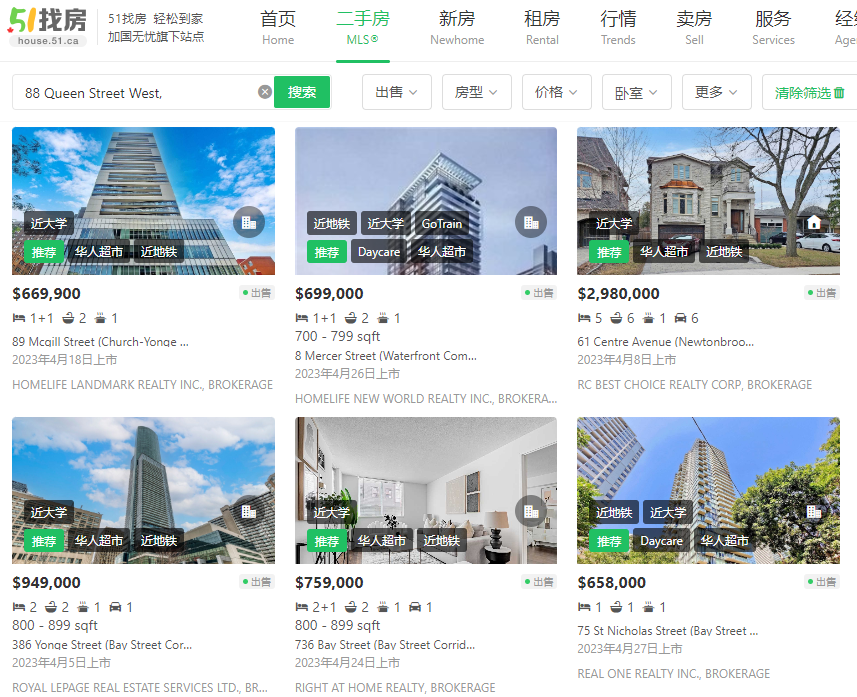
Task: Open the 首页 Home tab
Action: [x=278, y=27]
